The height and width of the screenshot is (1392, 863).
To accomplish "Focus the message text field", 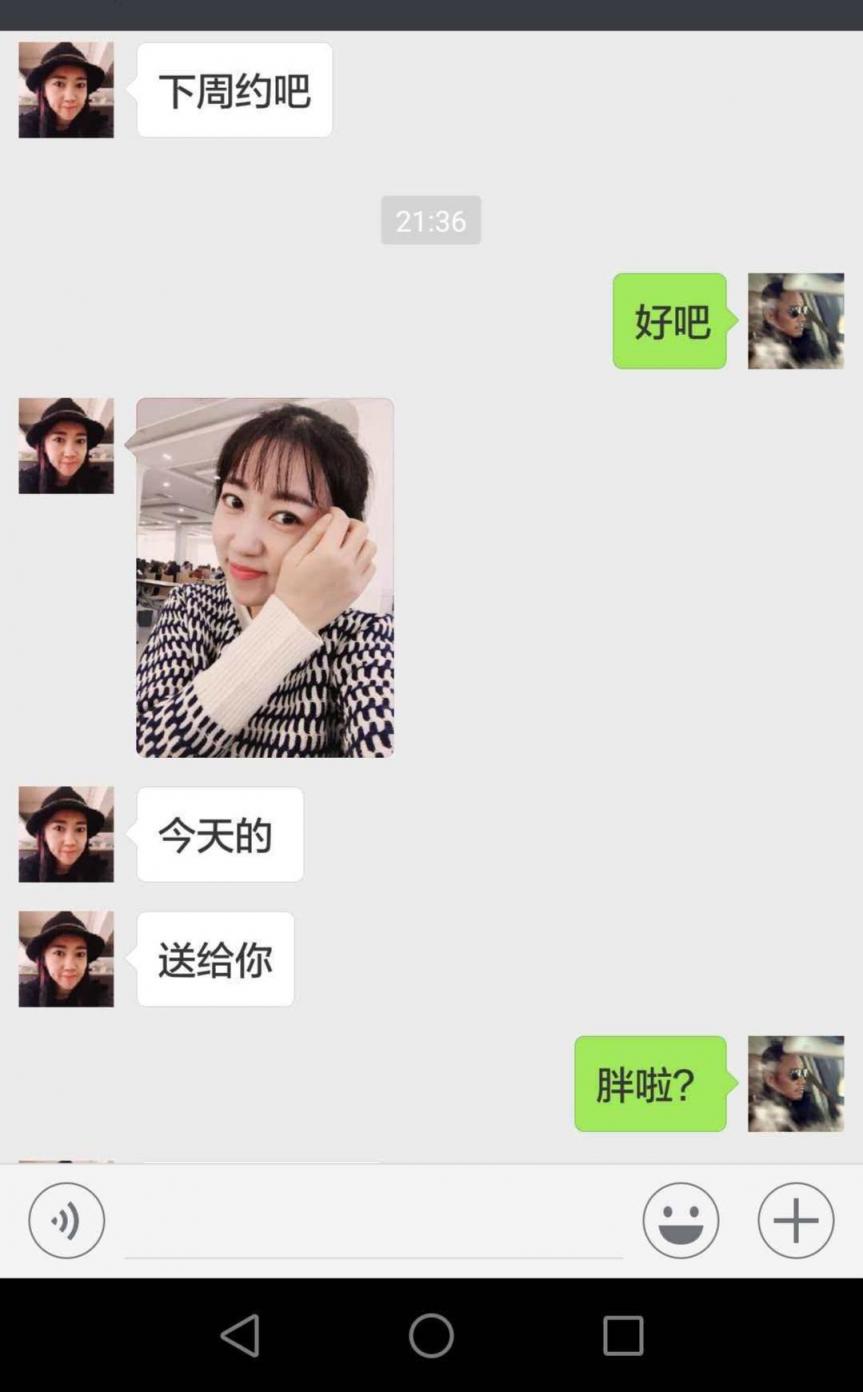I will (373, 1222).
